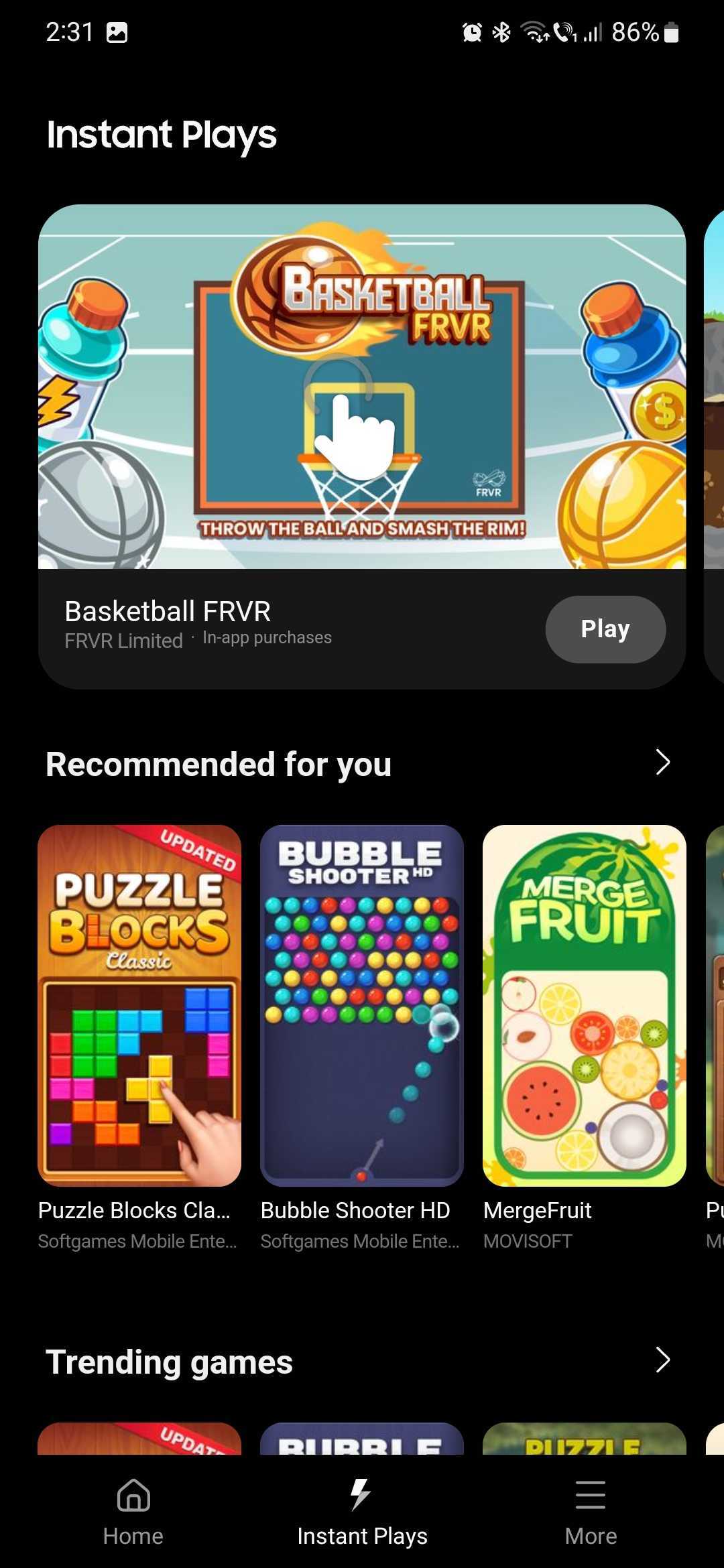Open Bubble Shooter HD game
The image size is (724, 1568).
pyautogui.click(x=361, y=1006)
